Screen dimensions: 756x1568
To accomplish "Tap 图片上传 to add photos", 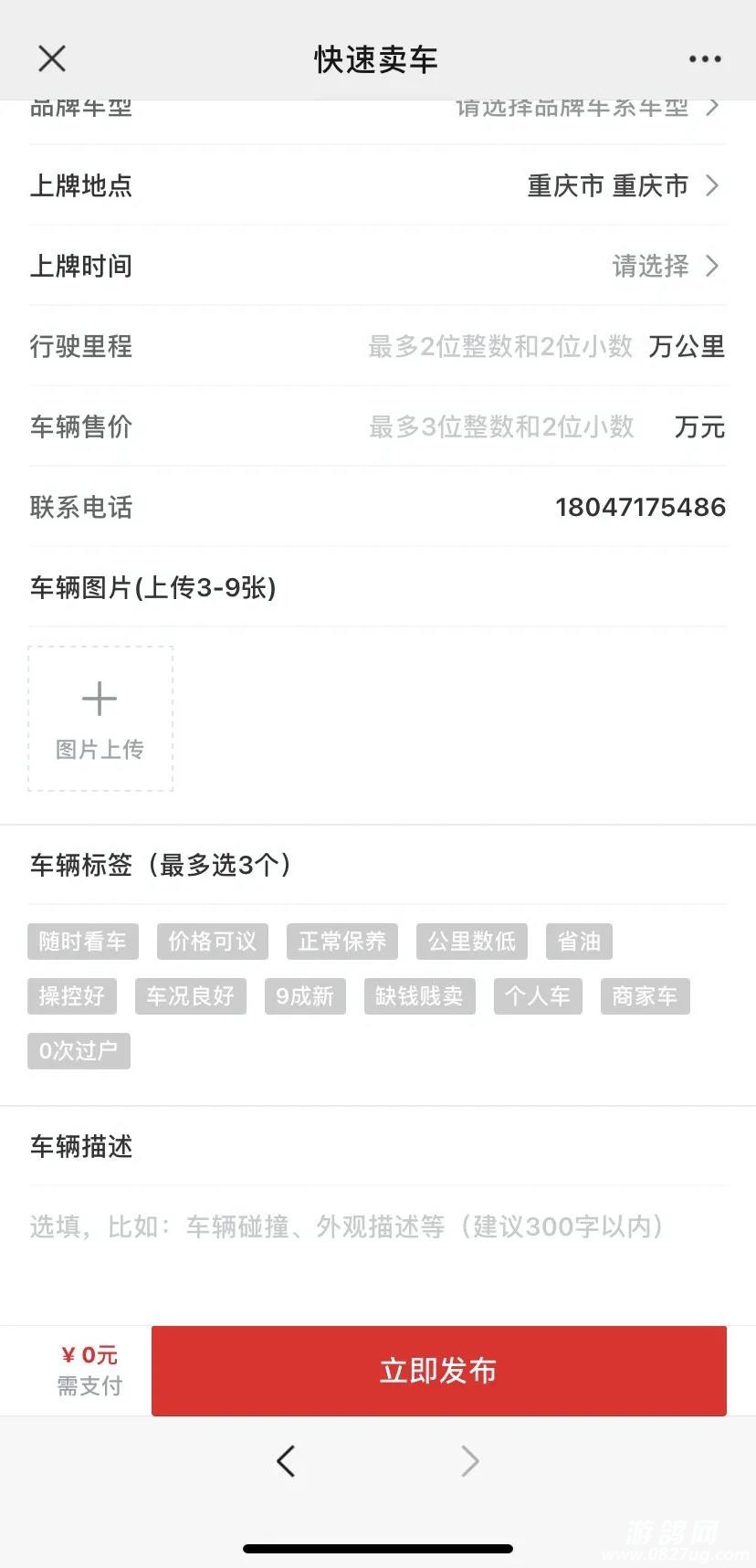I will (x=100, y=719).
